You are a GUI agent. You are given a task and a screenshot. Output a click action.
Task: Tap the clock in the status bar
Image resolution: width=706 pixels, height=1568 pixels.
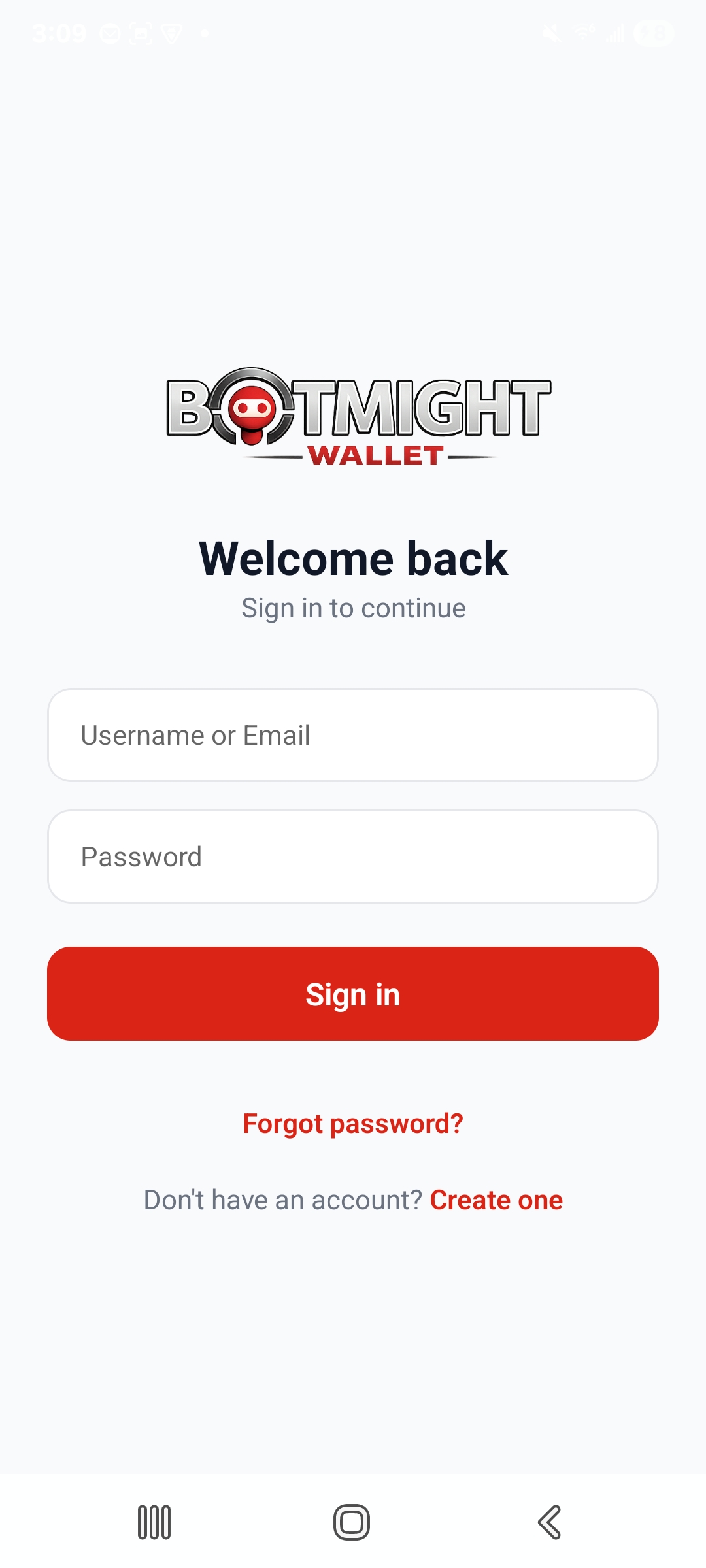click(58, 33)
